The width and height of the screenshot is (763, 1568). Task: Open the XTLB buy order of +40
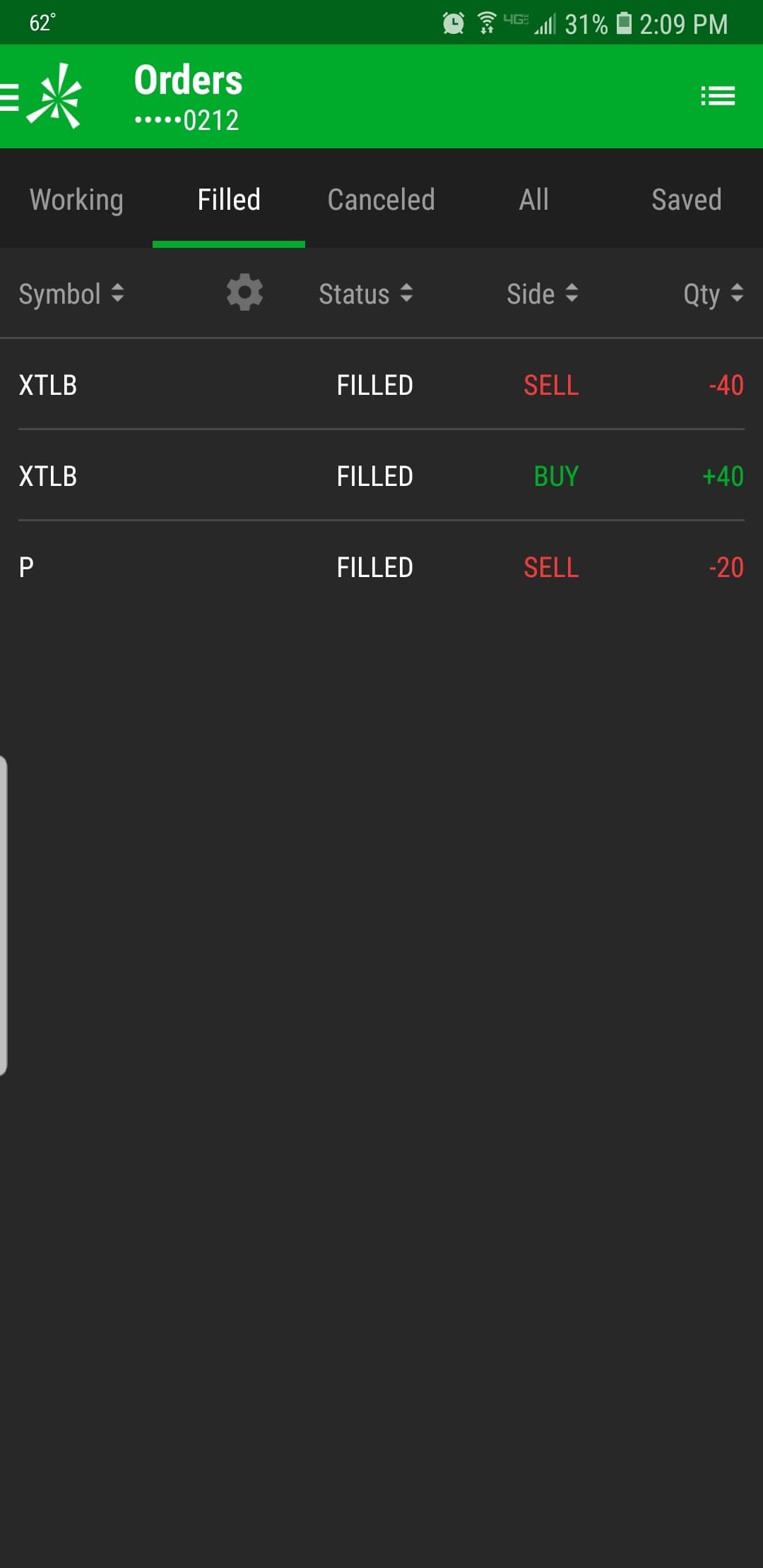click(381, 476)
